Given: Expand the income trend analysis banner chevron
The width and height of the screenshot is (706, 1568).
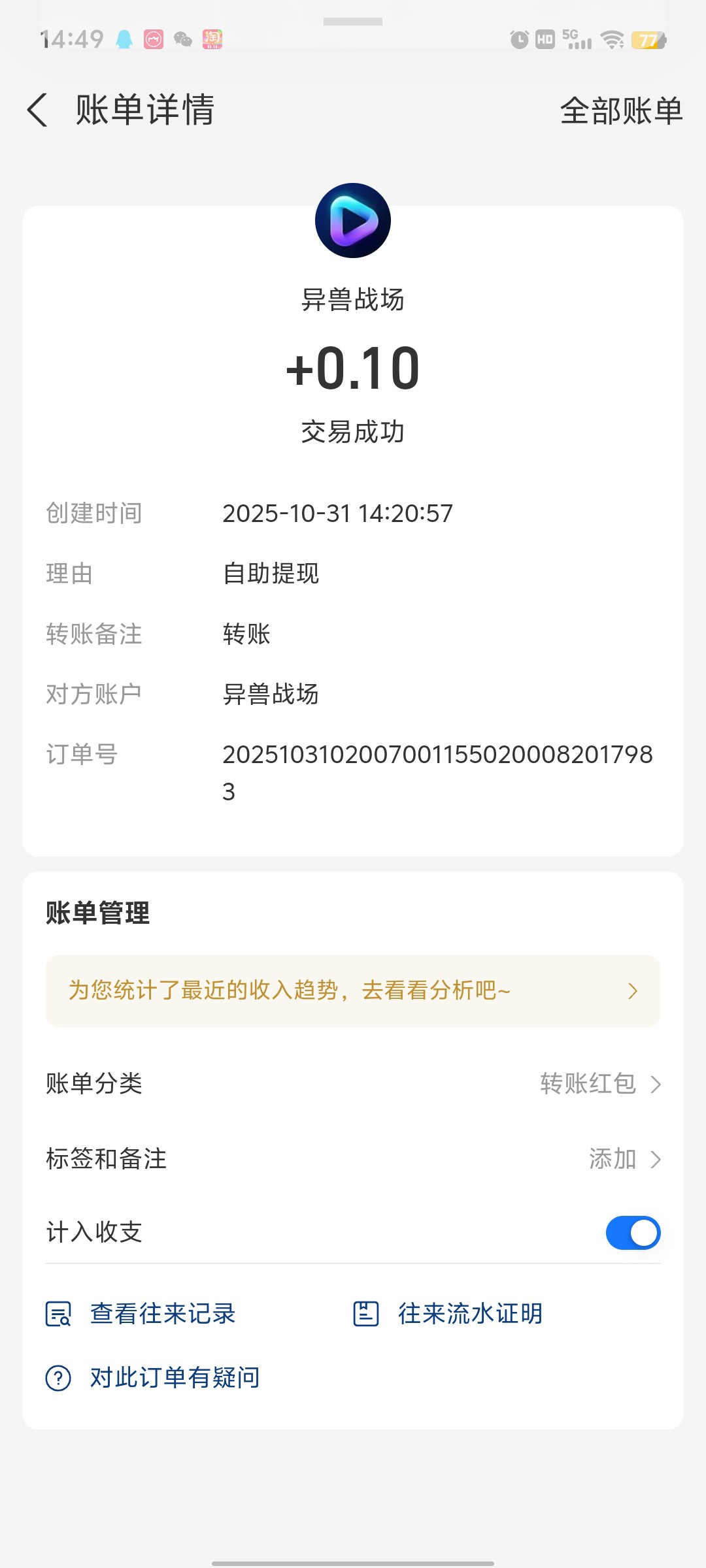Looking at the screenshot, I should [x=631, y=990].
